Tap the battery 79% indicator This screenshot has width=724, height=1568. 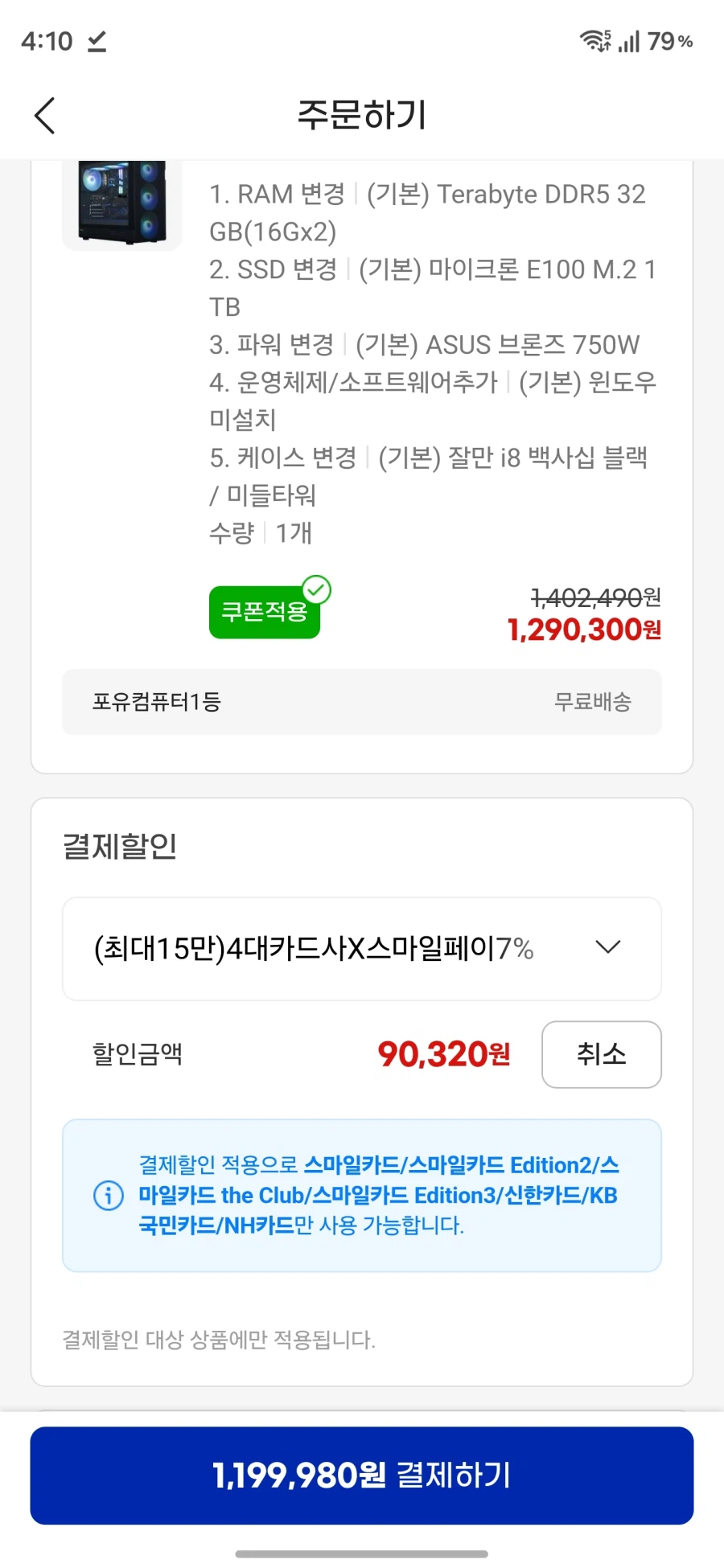coord(669,41)
